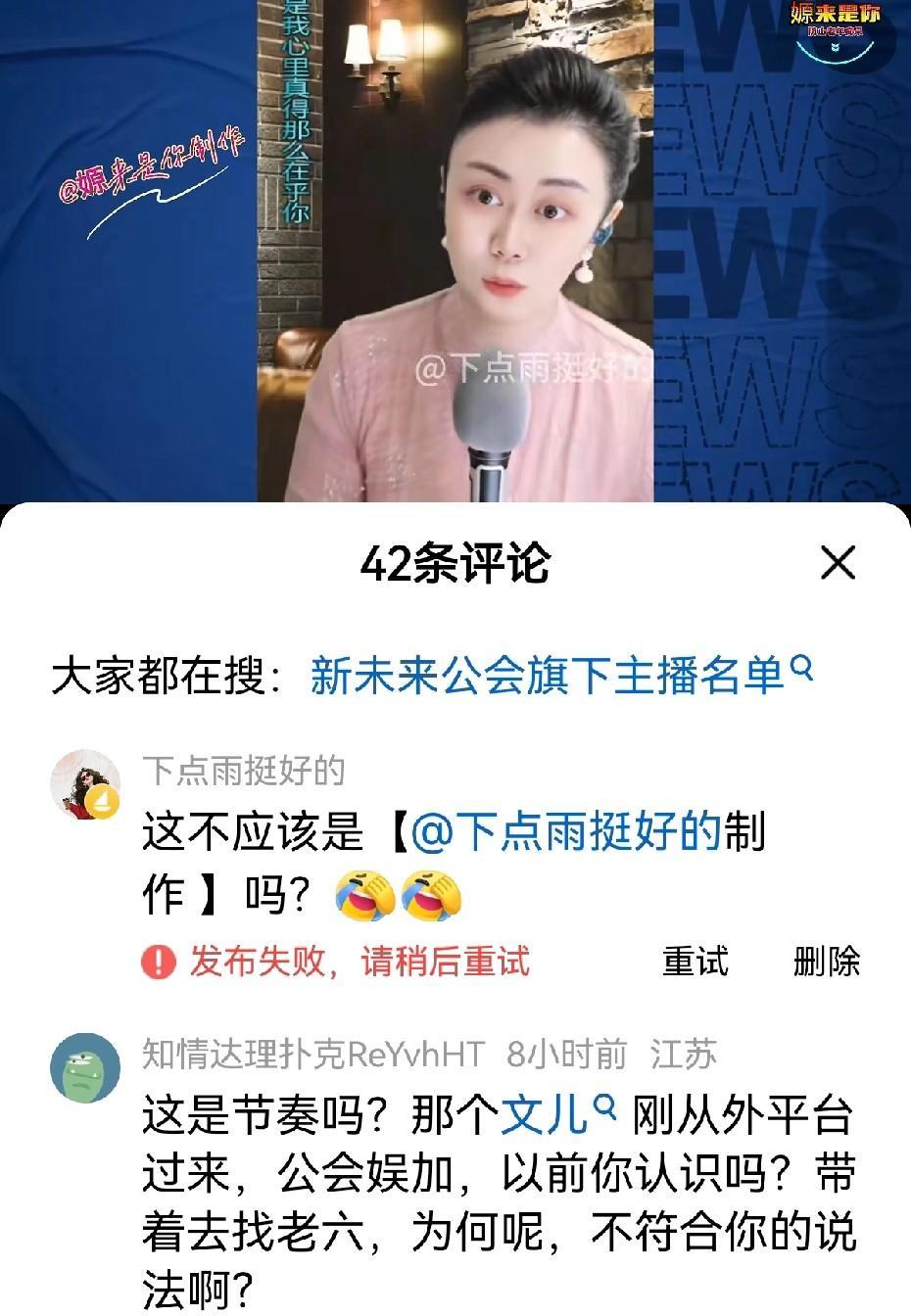Open 知情达理扑克ReYvhHT's avatar

coord(85,1067)
